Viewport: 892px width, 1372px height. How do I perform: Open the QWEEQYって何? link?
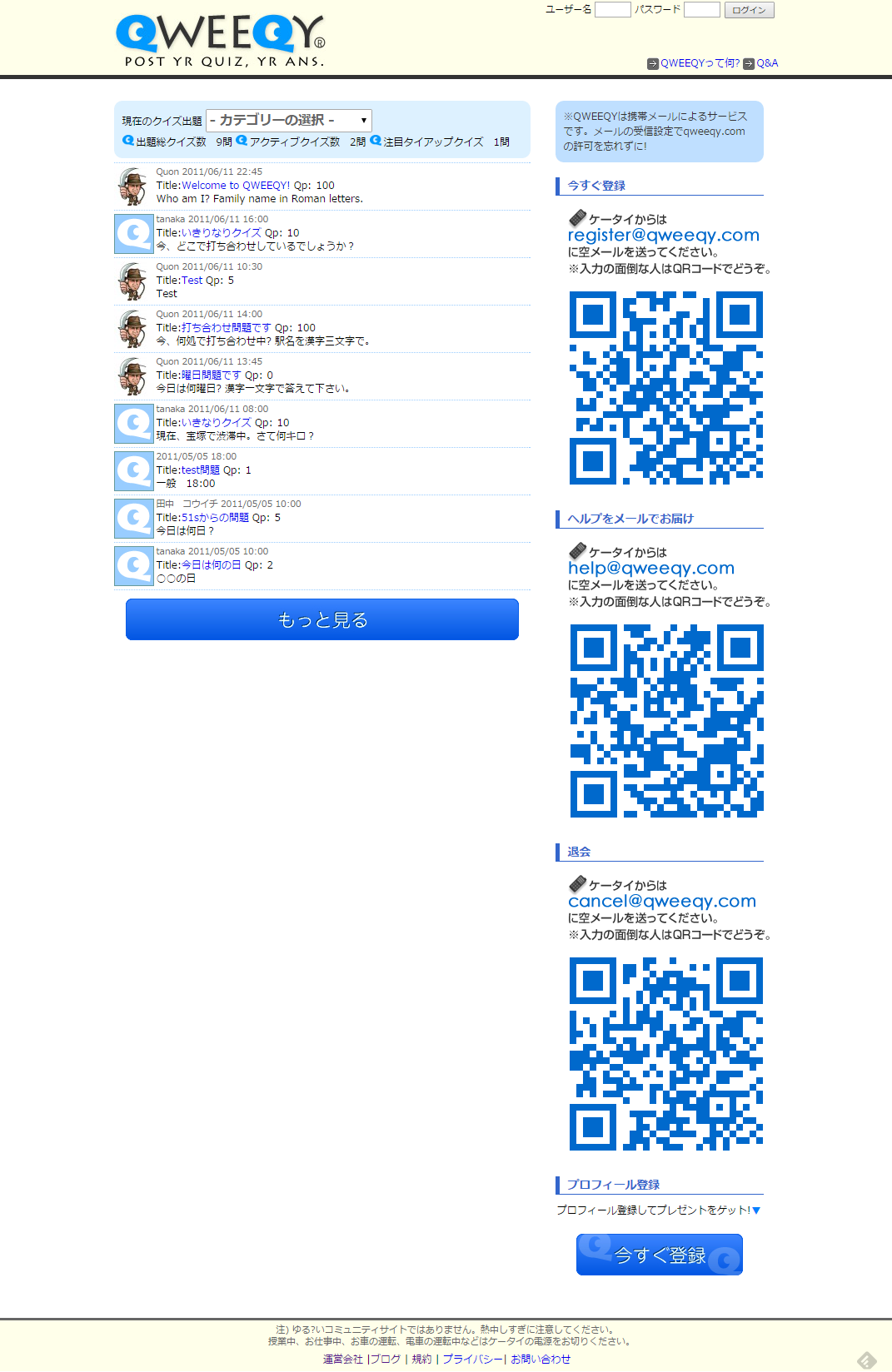click(x=700, y=63)
